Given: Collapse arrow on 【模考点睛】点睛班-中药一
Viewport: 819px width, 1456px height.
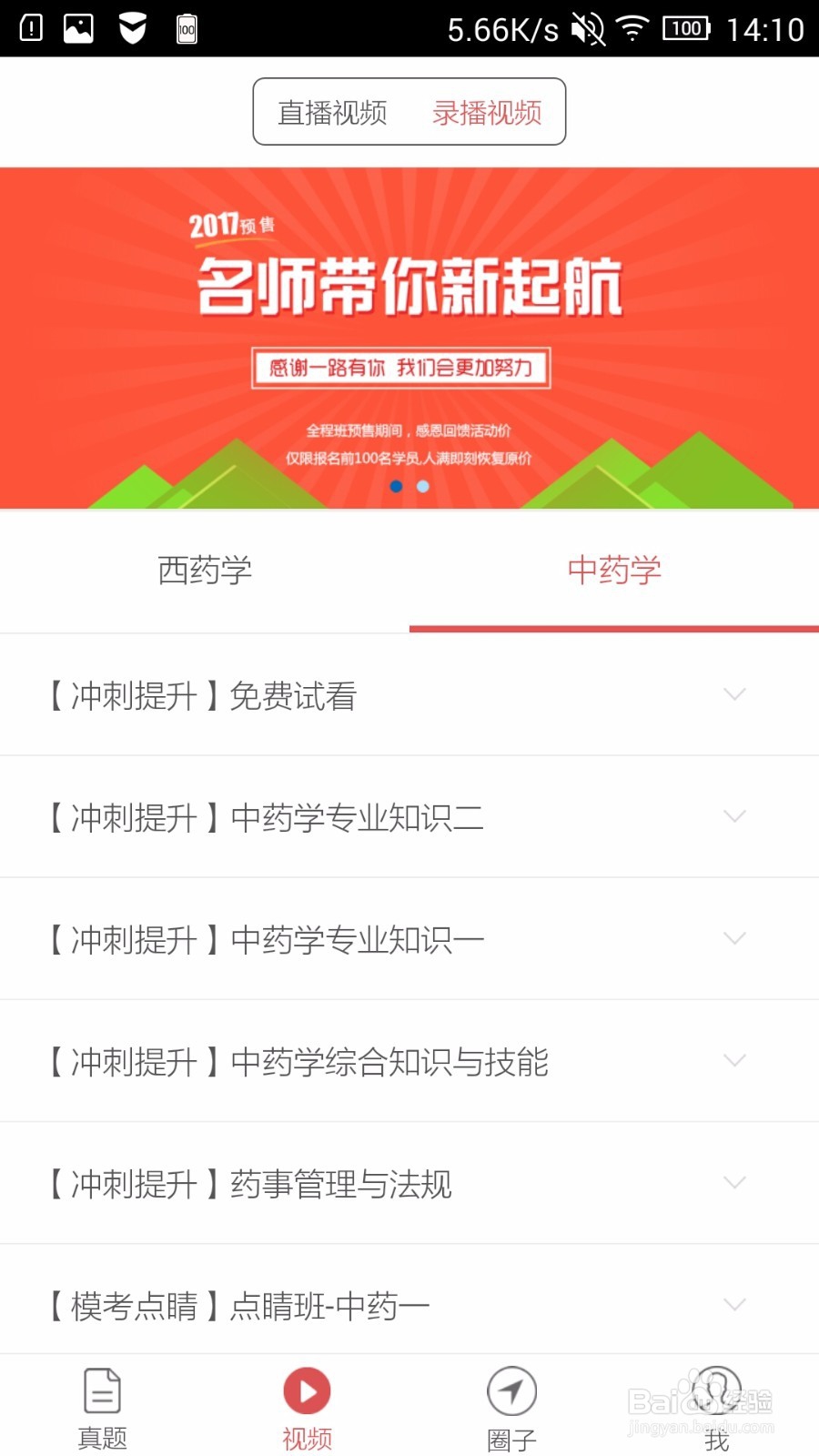Looking at the screenshot, I should [735, 1304].
